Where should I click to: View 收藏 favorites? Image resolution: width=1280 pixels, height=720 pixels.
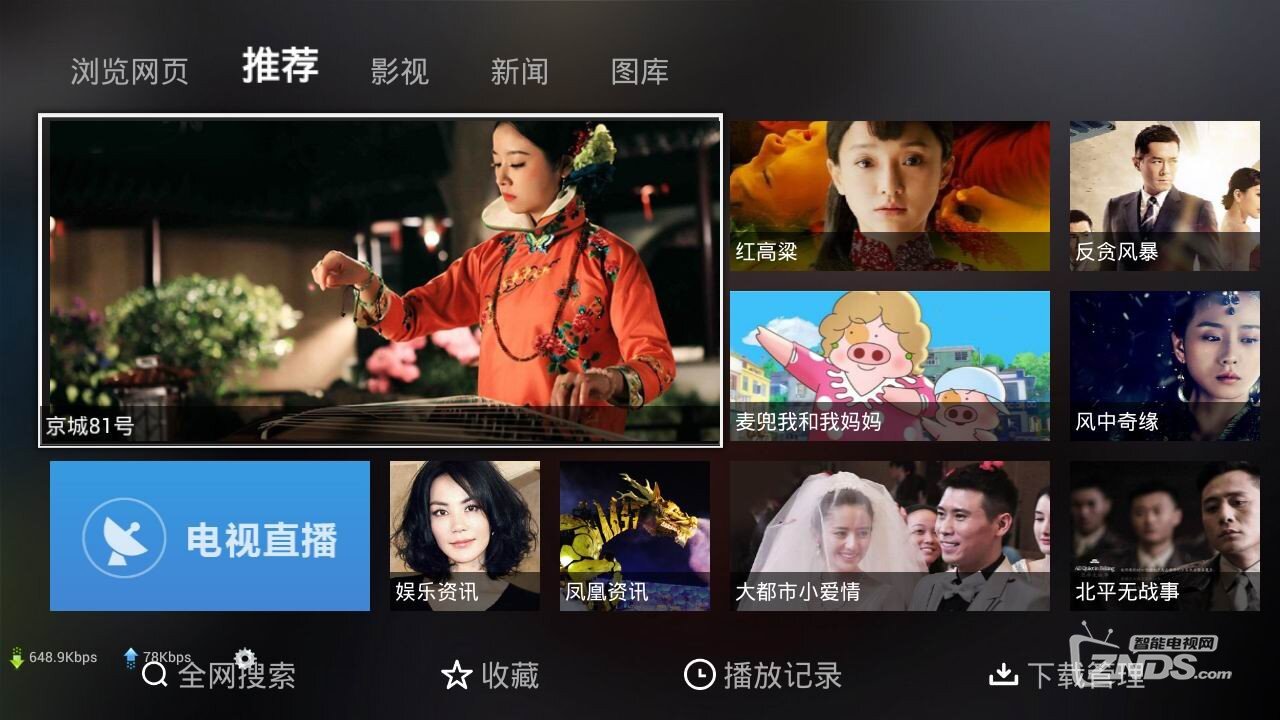490,676
